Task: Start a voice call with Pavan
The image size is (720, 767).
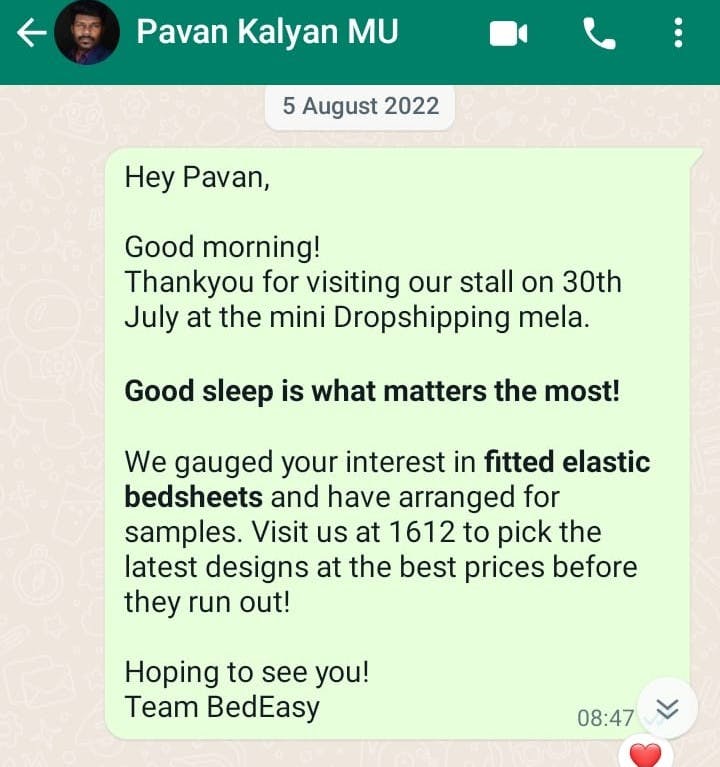Action: pyautogui.click(x=598, y=35)
